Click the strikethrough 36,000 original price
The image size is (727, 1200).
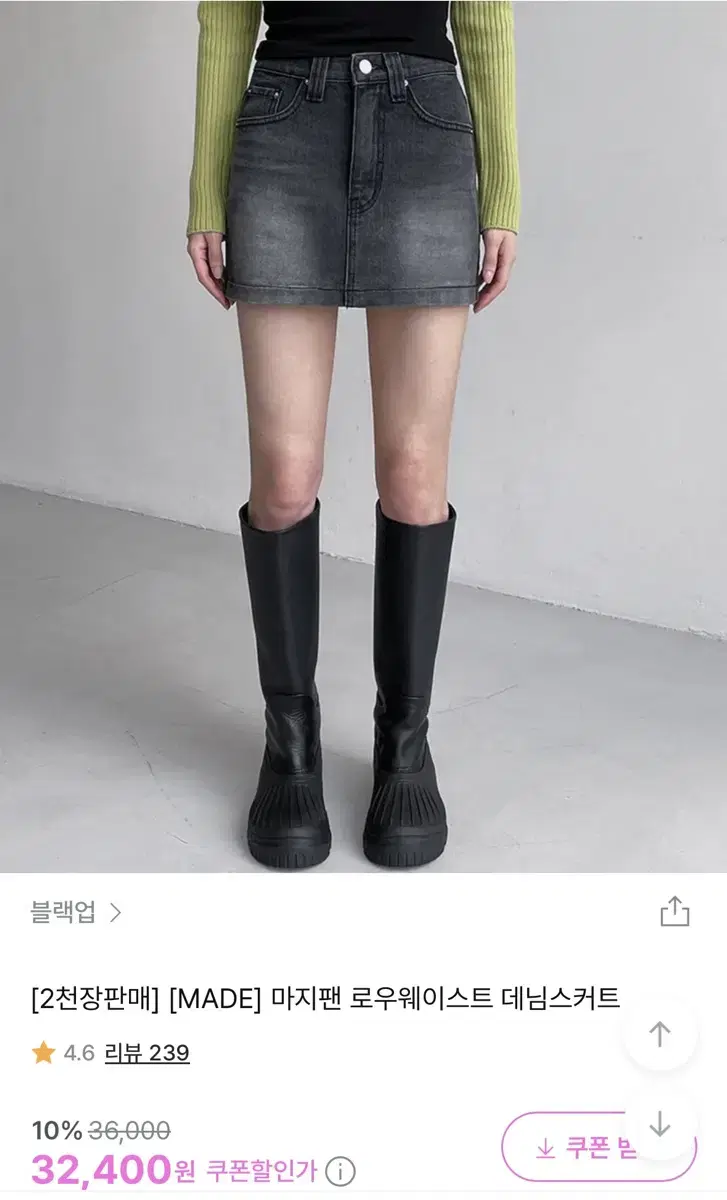point(130,1128)
